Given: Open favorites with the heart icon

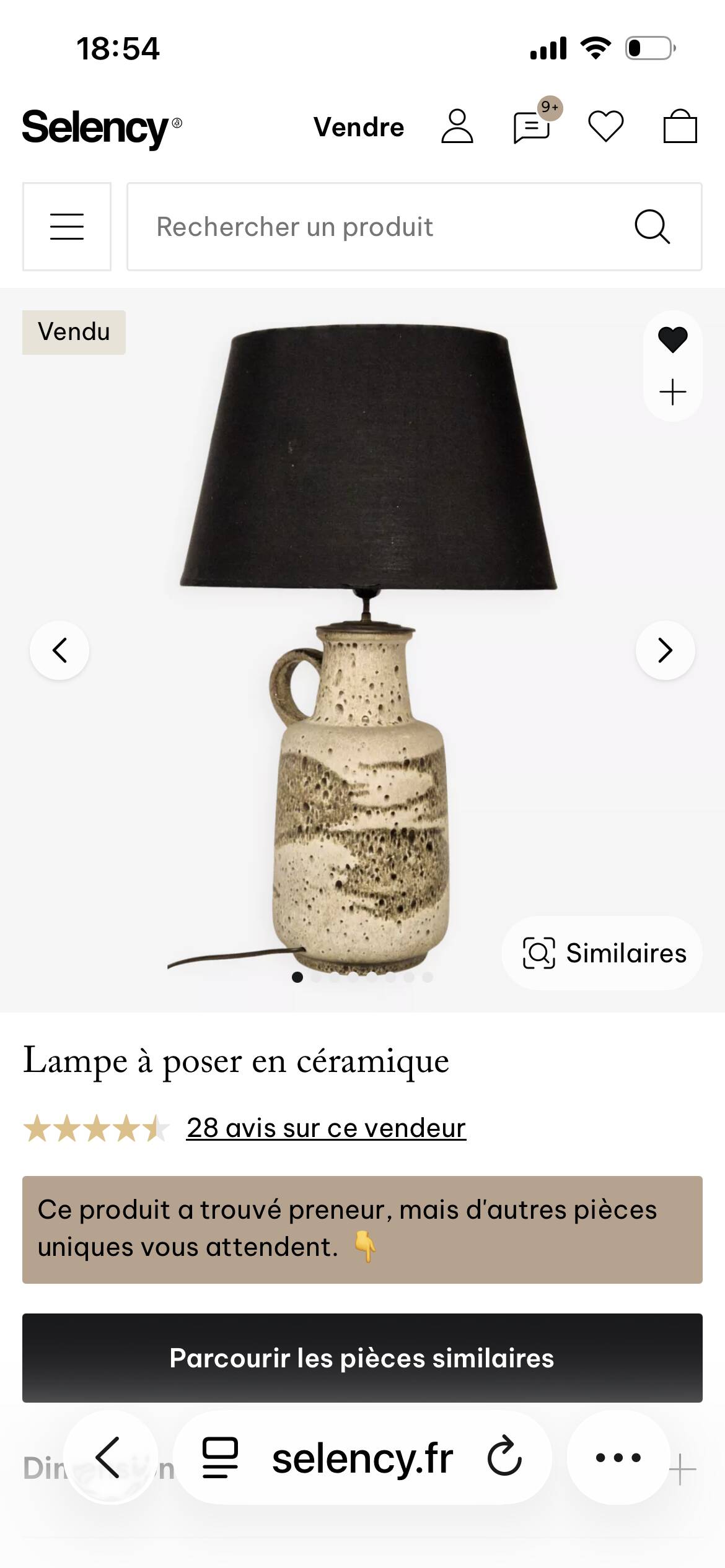Looking at the screenshot, I should (607, 127).
